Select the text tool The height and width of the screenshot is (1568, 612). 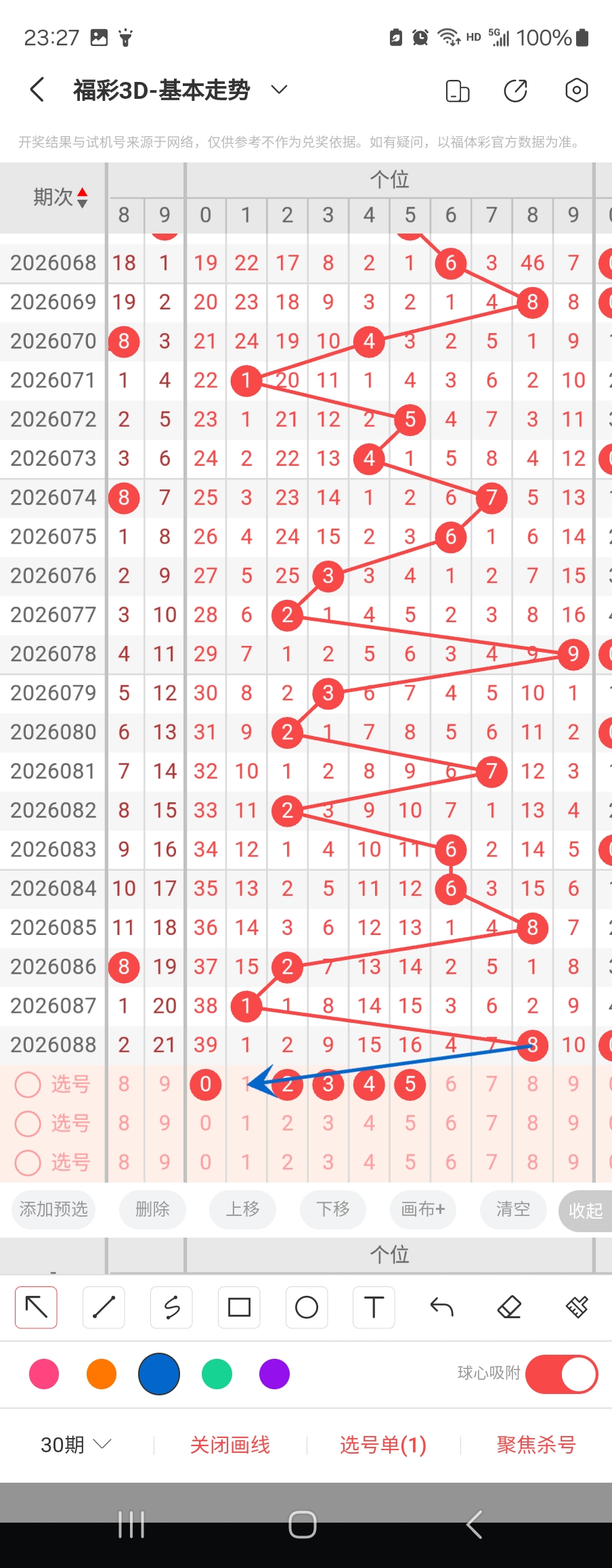point(374,1307)
